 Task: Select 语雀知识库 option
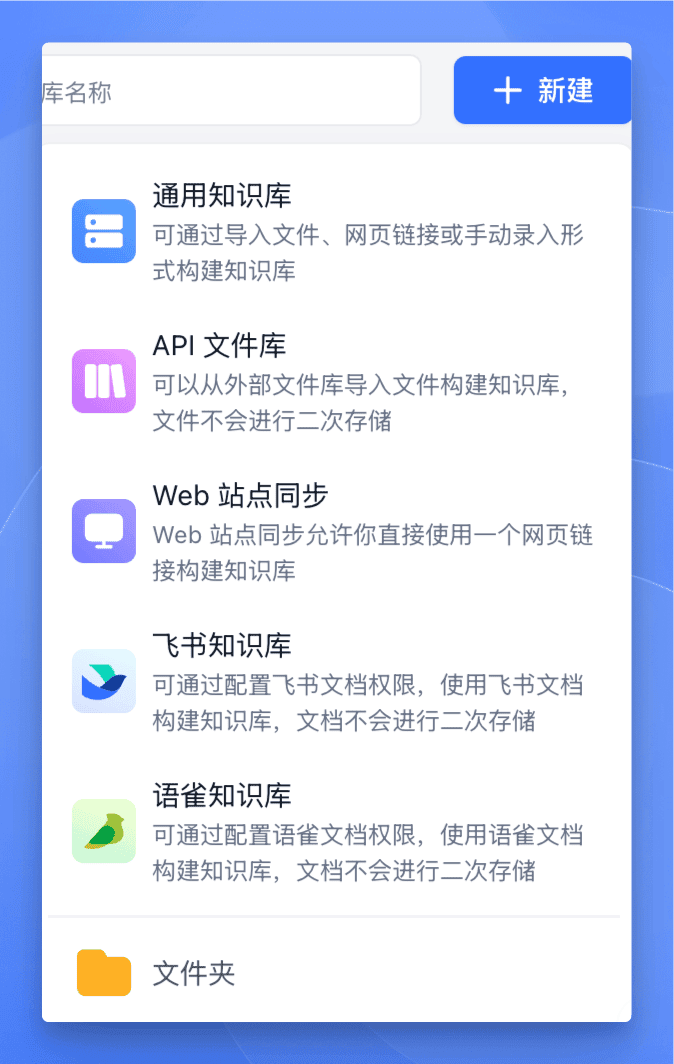coord(336,832)
